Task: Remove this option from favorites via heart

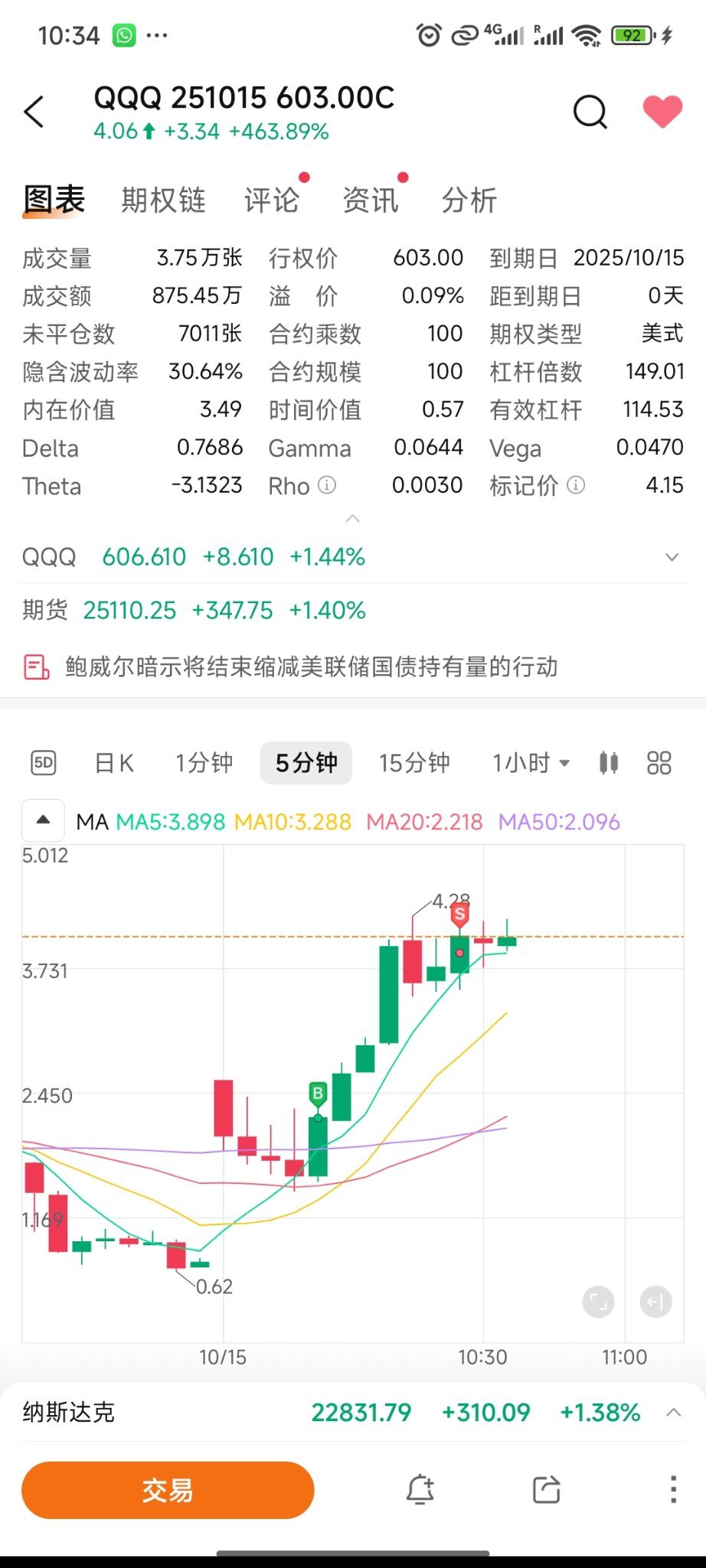Action: tap(662, 112)
